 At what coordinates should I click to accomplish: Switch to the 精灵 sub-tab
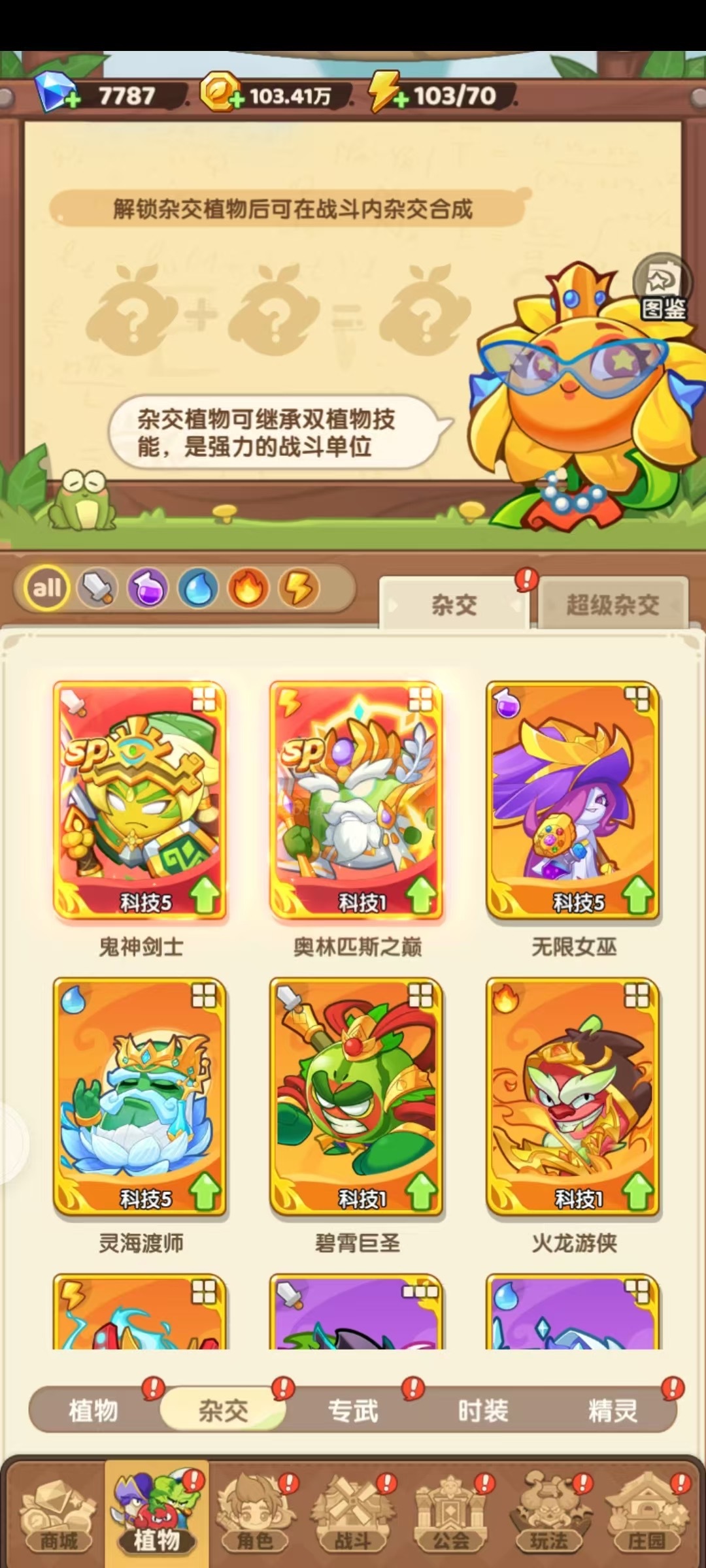613,1411
